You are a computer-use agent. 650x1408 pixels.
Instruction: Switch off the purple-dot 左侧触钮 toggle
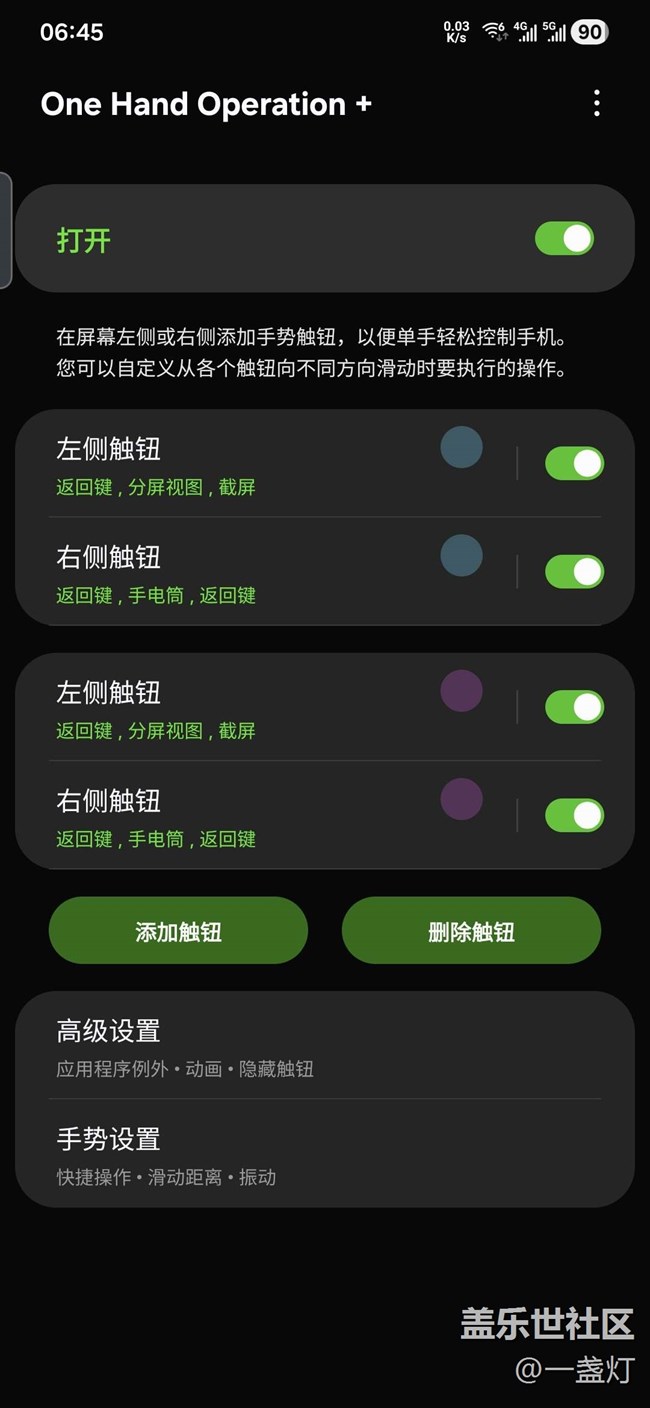(x=574, y=708)
